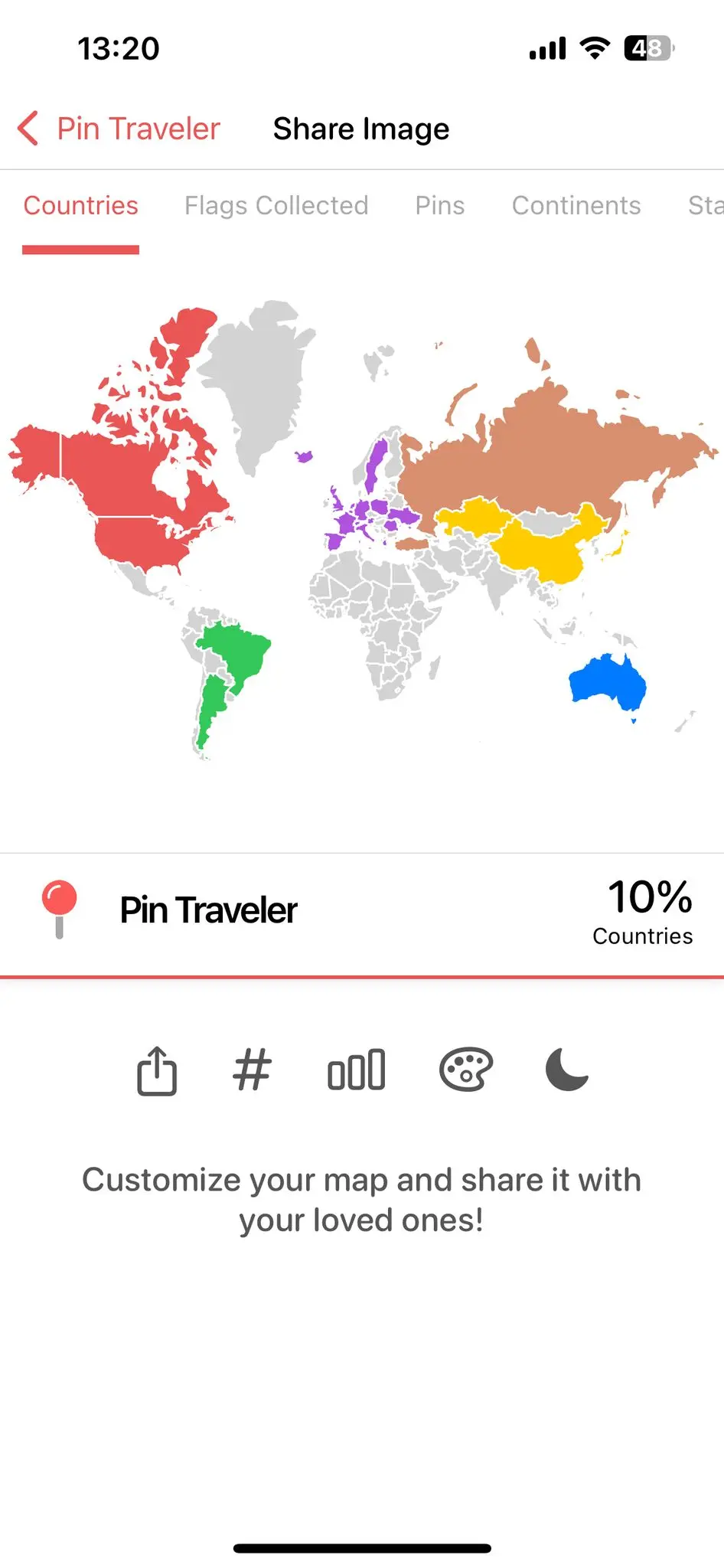Switch to the Flags Collected tab
This screenshot has height=1568, width=724.
(x=276, y=205)
